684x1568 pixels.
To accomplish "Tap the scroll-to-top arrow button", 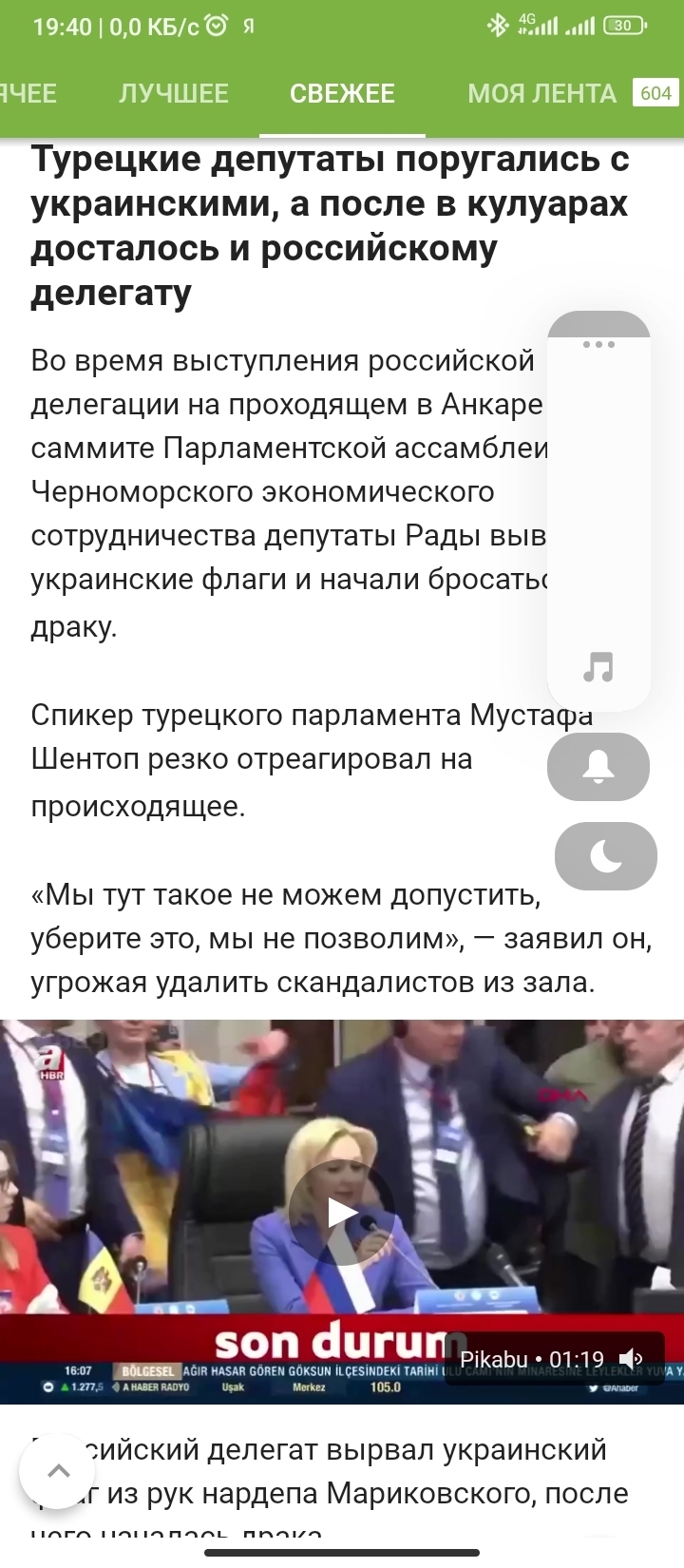I will [59, 1470].
